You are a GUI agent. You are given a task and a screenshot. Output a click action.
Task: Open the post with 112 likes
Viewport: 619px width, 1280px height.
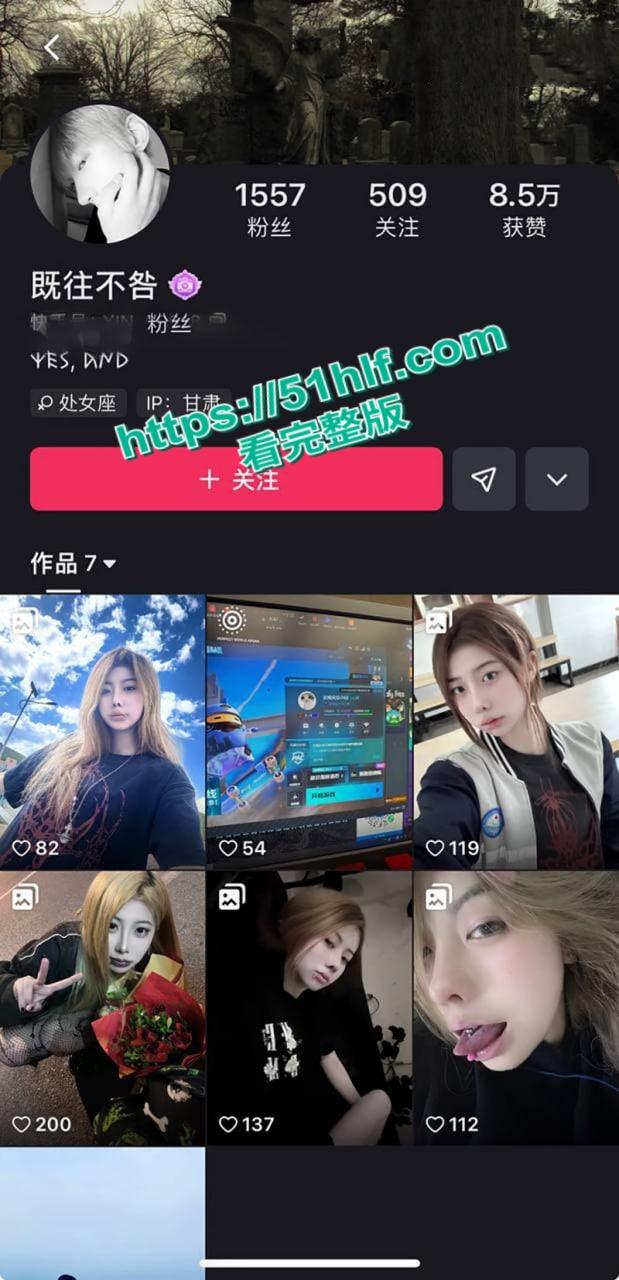pos(516,1007)
